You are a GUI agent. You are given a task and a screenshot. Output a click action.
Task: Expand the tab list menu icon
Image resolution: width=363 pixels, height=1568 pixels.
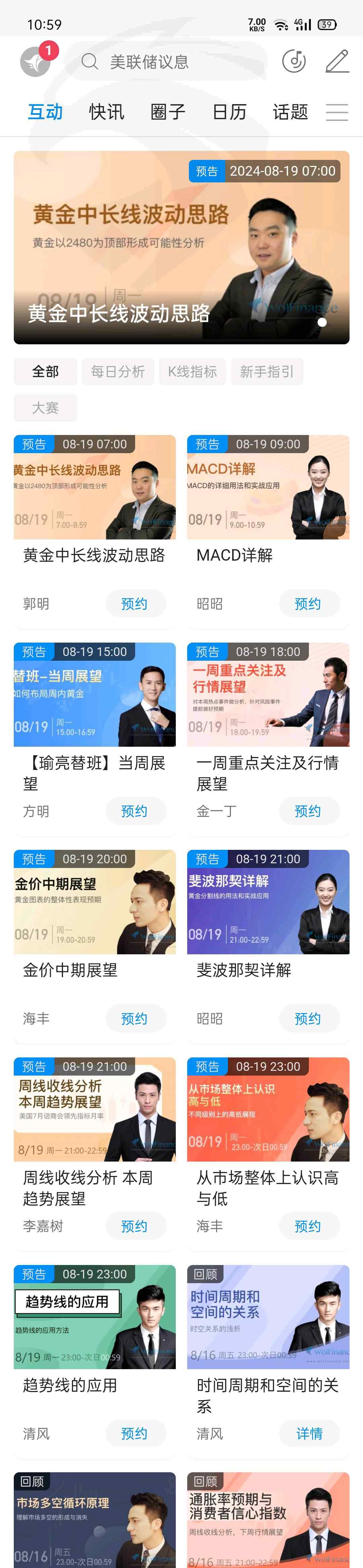(x=337, y=112)
